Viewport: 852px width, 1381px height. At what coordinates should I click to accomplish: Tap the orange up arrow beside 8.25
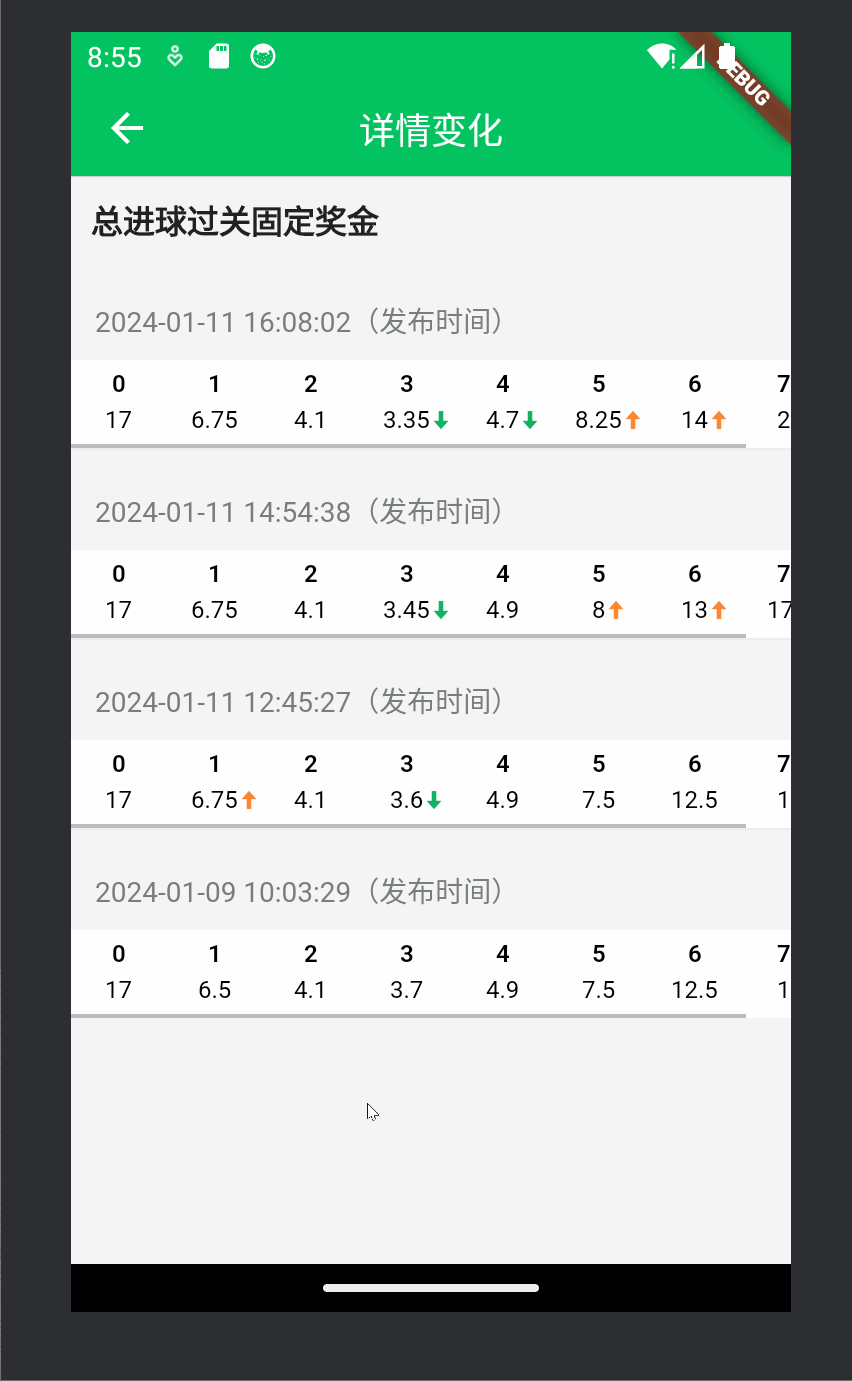click(634, 420)
